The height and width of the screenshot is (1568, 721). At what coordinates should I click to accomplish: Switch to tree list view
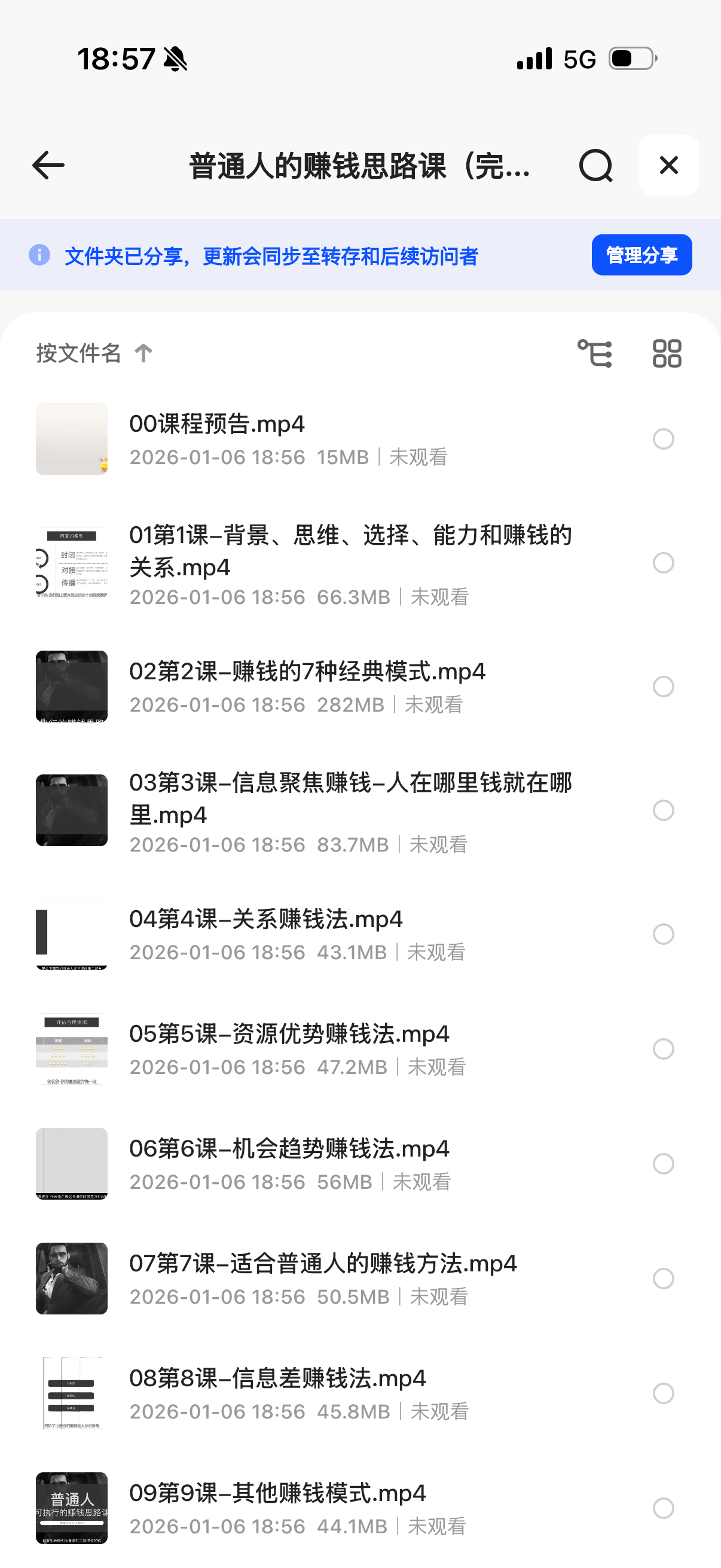pyautogui.click(x=594, y=353)
